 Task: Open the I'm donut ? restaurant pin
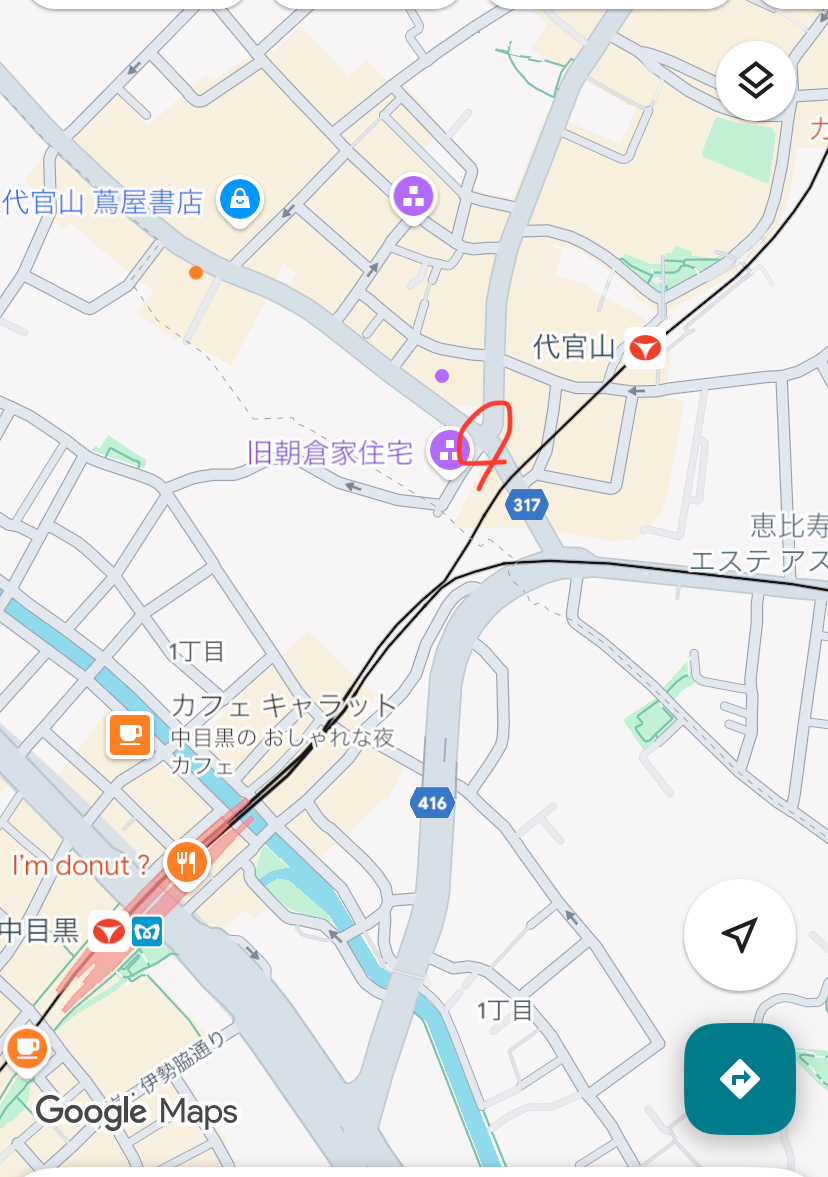186,860
